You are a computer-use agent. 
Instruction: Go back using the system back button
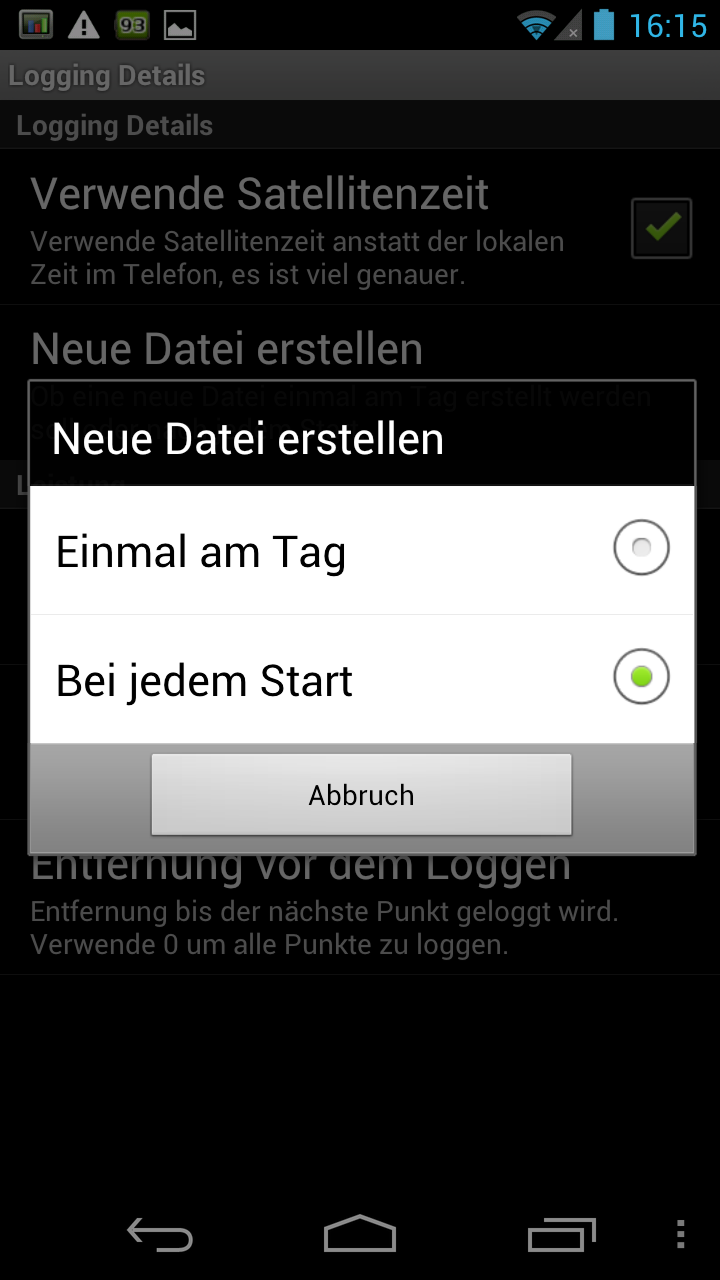[x=160, y=1235]
